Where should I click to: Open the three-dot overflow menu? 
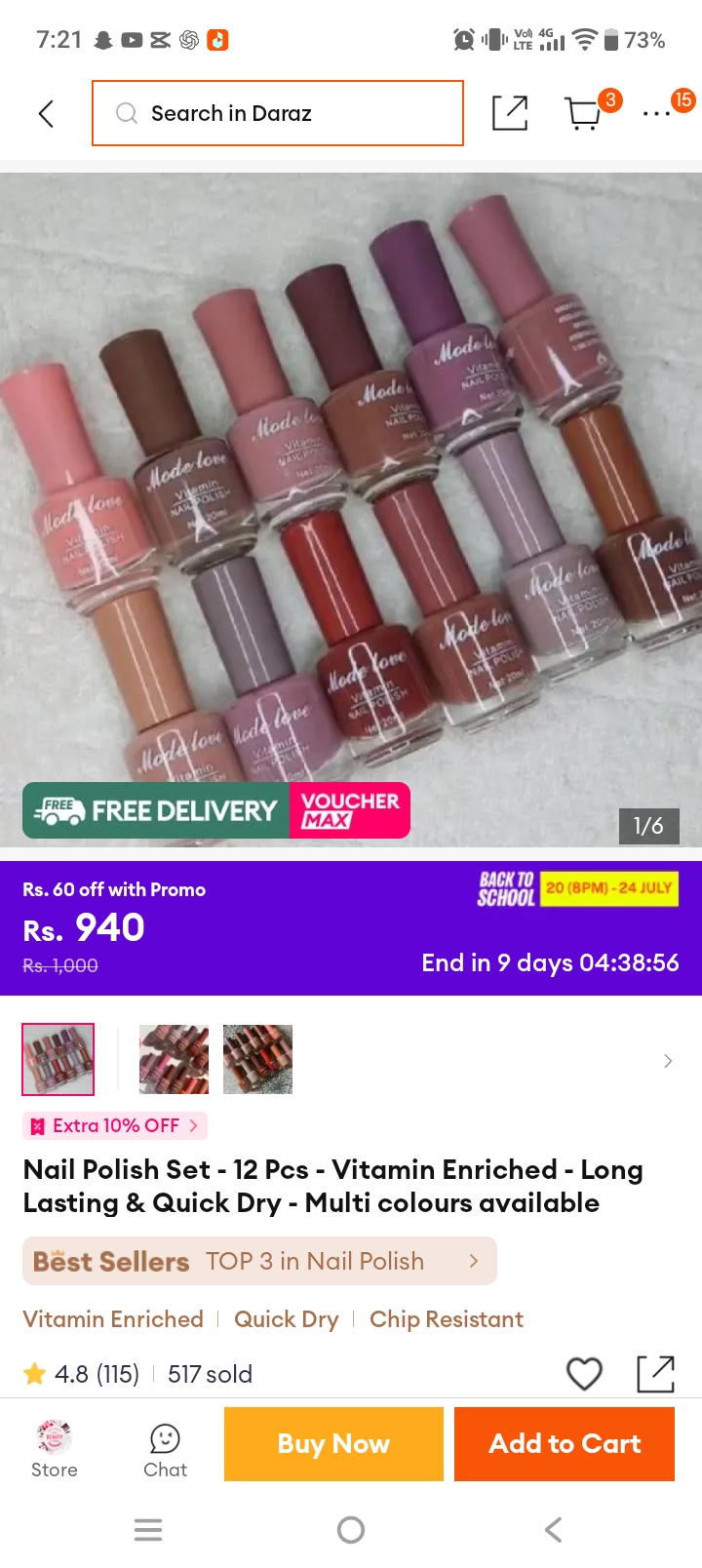coord(657,113)
